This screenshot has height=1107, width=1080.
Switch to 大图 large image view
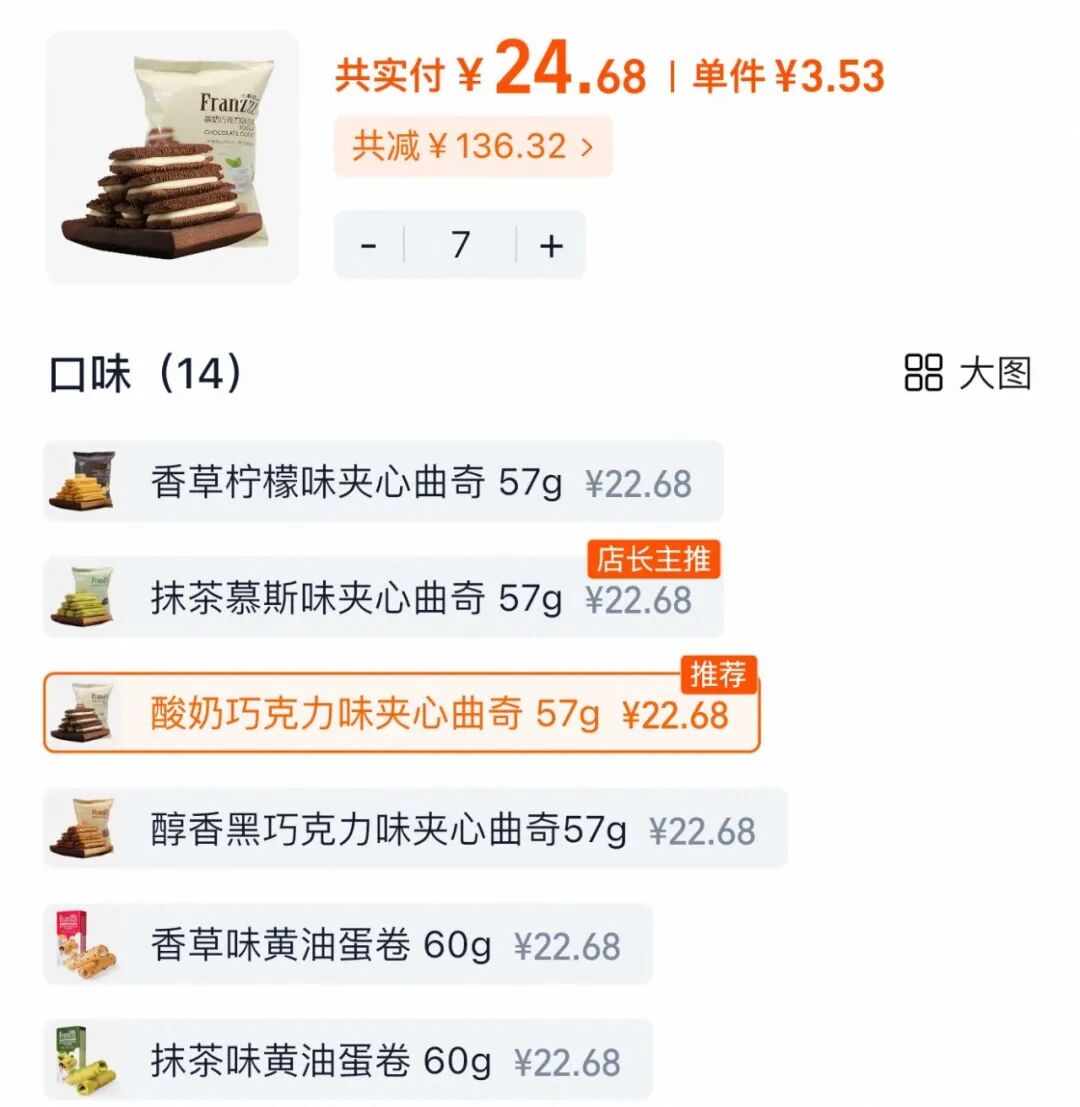[967, 373]
